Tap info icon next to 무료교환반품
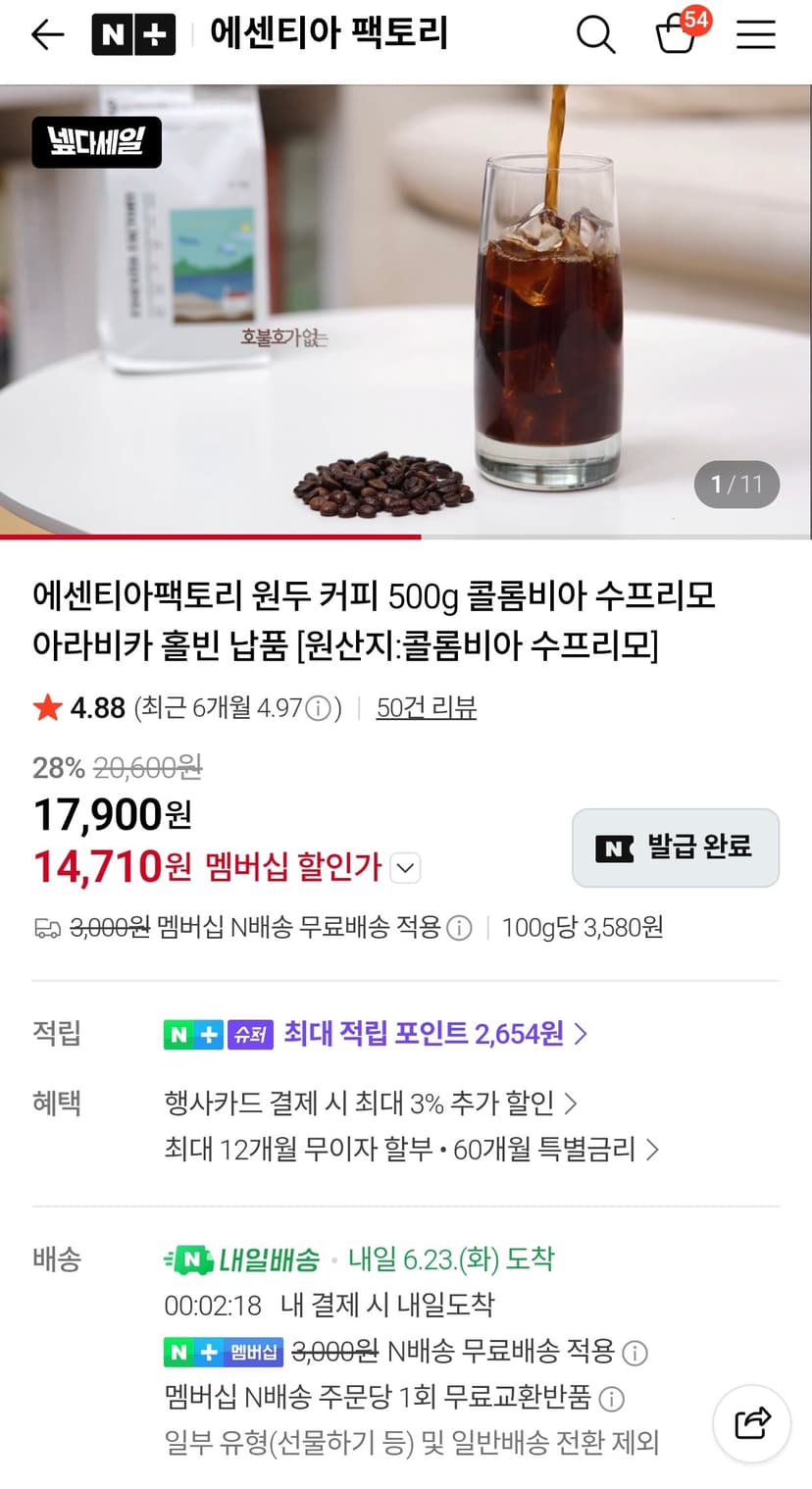Viewport: 812px width, 1489px height. [611, 1399]
